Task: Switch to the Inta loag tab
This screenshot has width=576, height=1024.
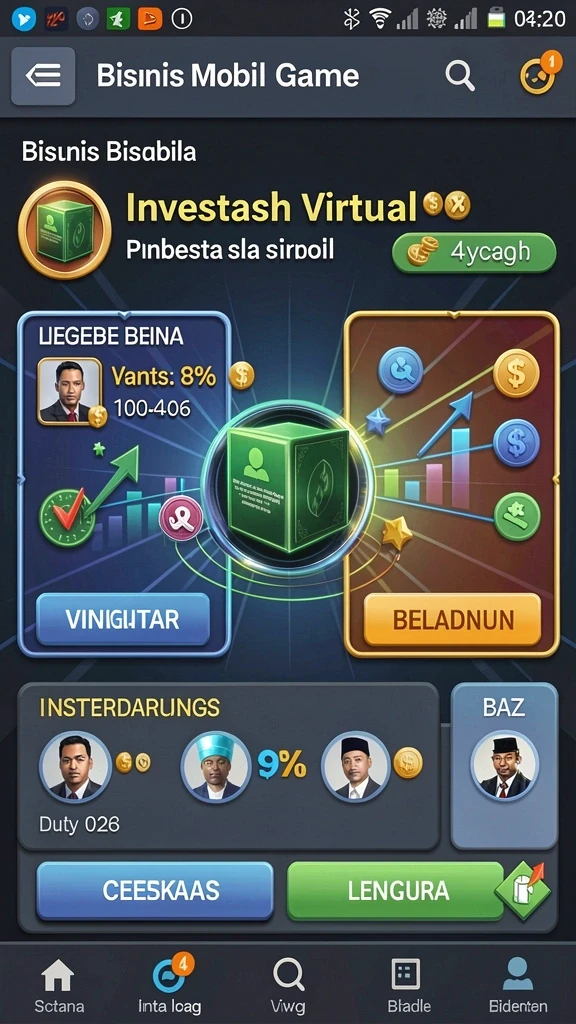Action: 170,985
